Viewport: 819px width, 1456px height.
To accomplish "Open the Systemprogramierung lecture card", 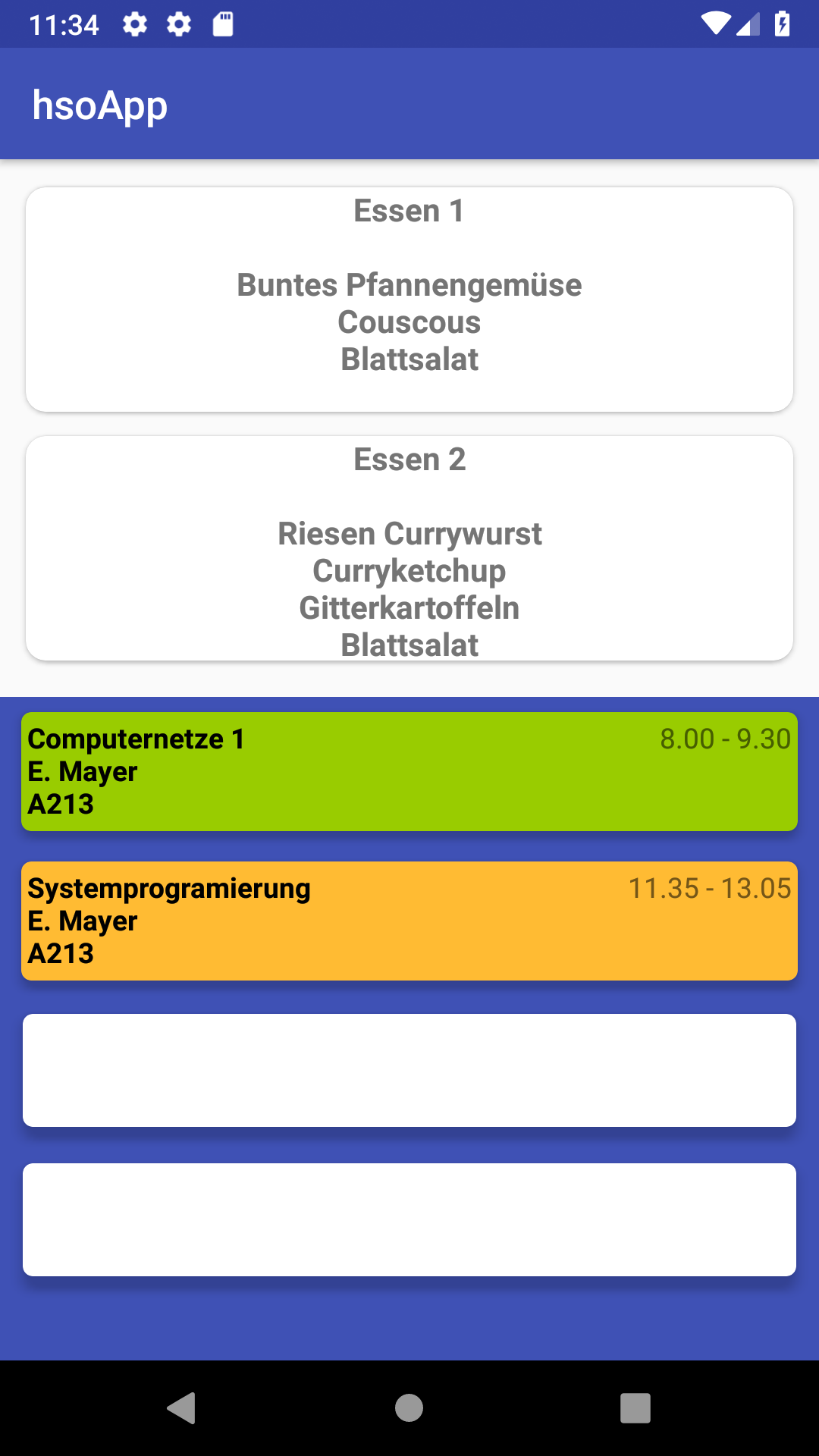I will coord(409,921).
